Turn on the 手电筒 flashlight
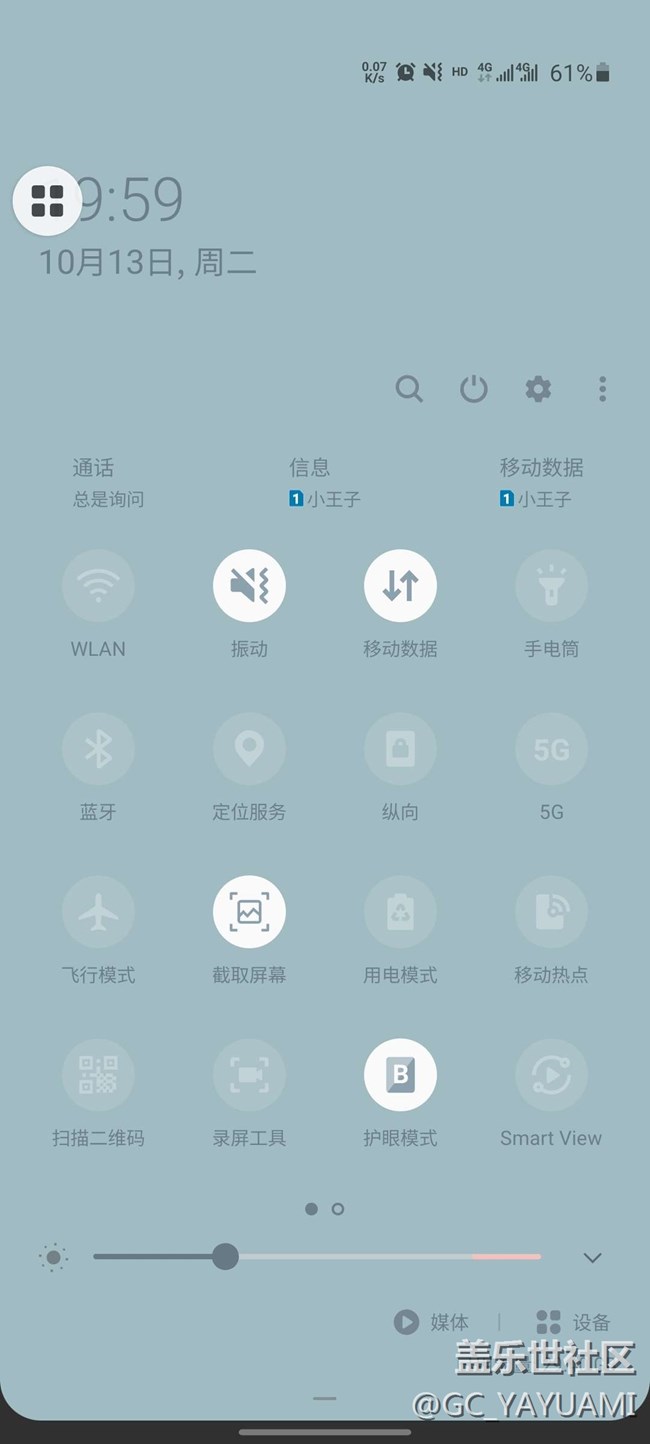 coord(551,585)
